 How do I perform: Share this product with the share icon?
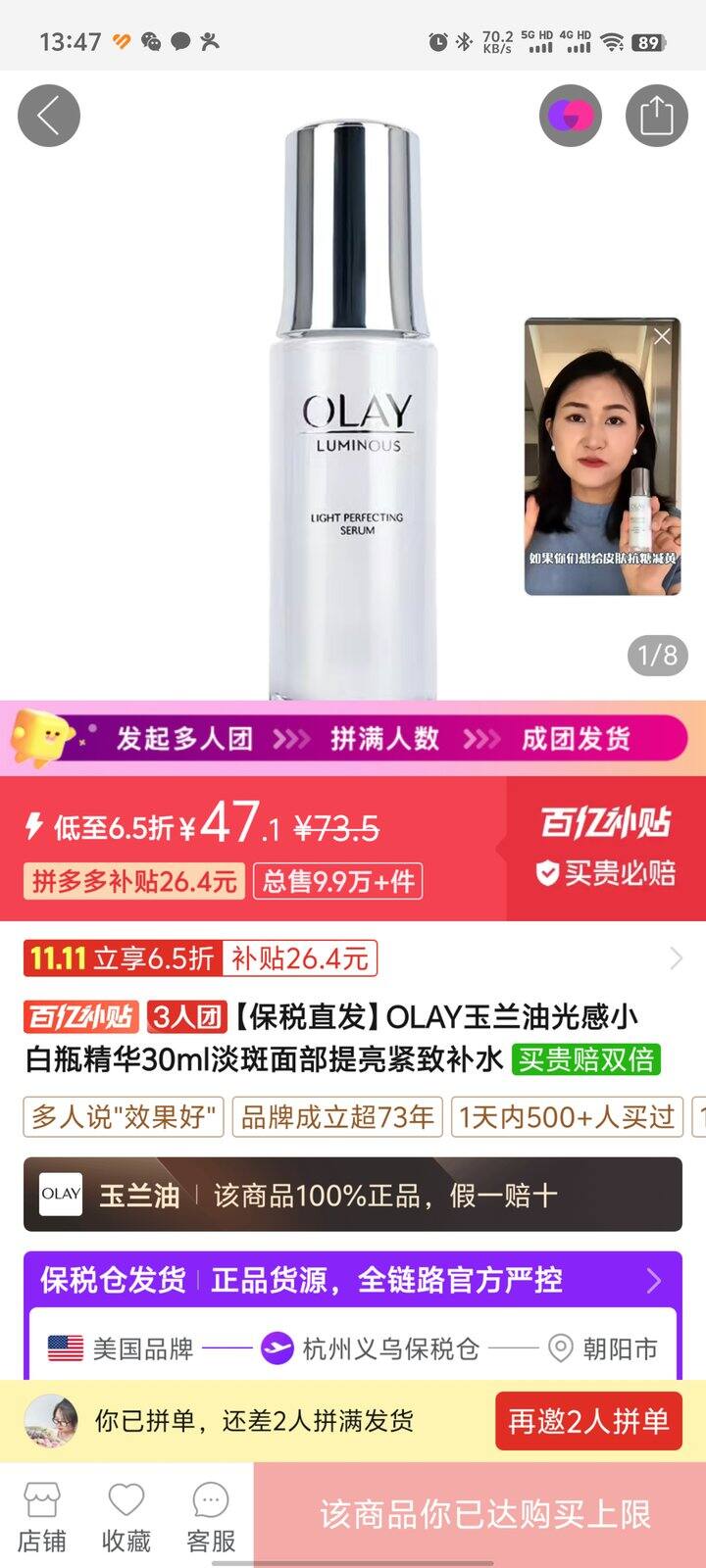pyautogui.click(x=656, y=116)
